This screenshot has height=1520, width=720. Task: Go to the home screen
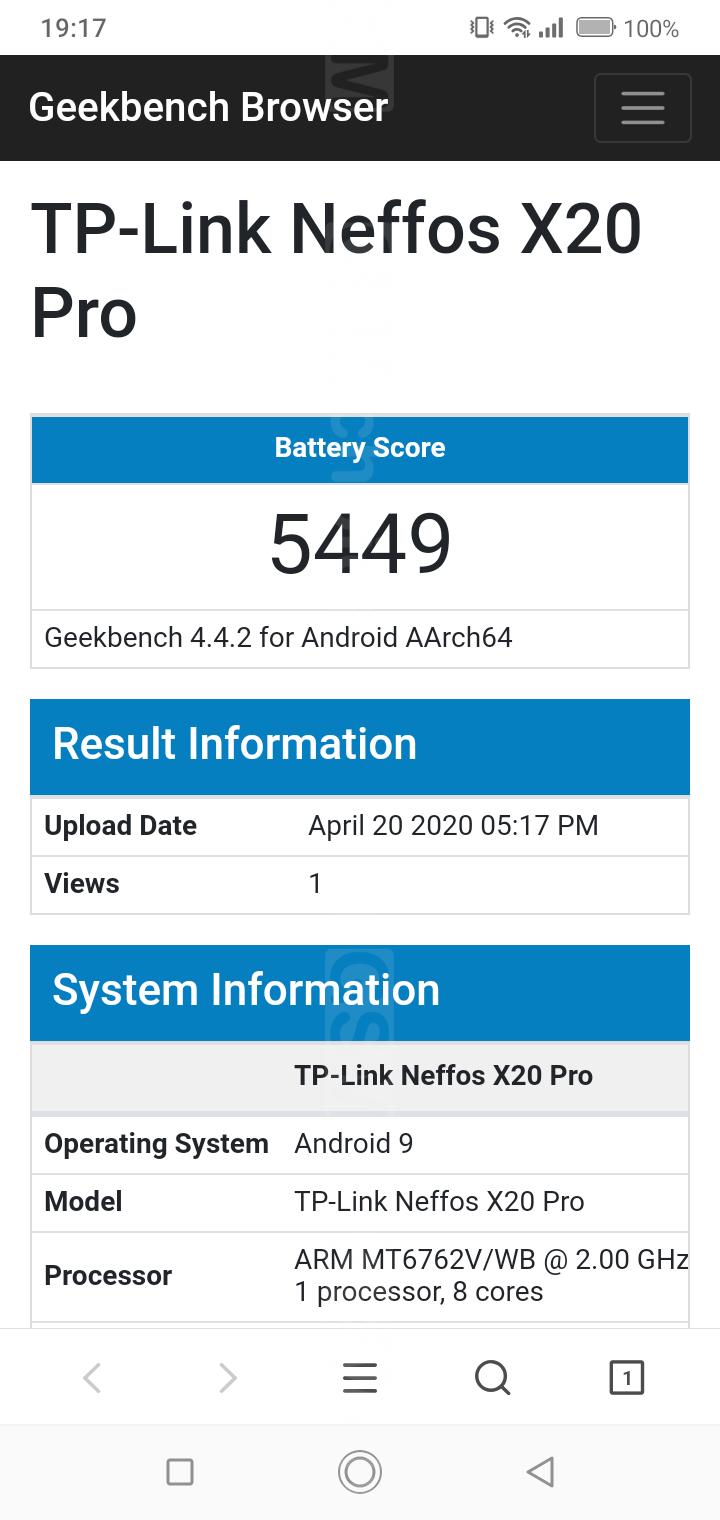coord(360,1471)
